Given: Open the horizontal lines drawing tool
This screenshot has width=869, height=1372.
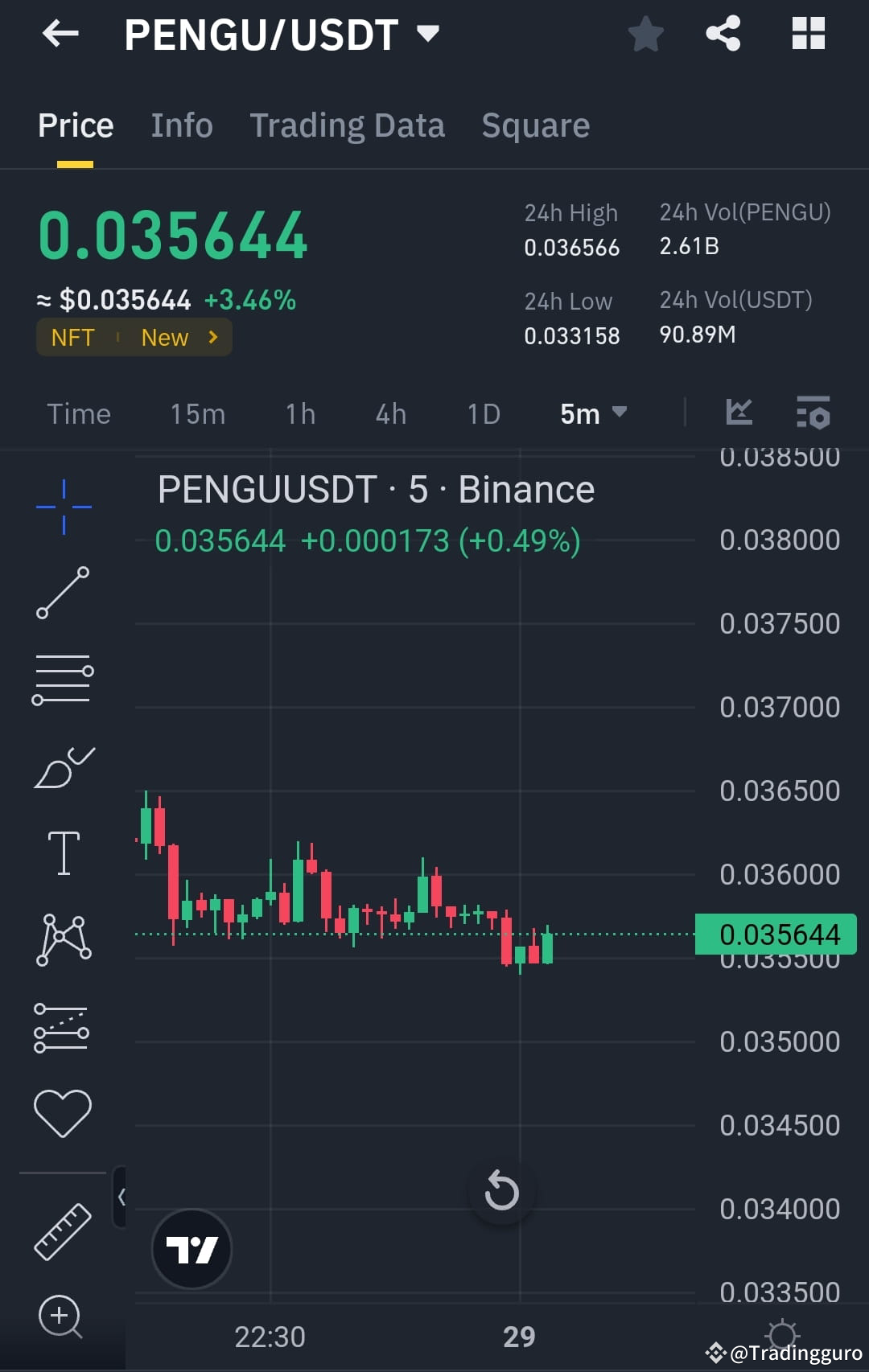Looking at the screenshot, I should coord(64,679).
